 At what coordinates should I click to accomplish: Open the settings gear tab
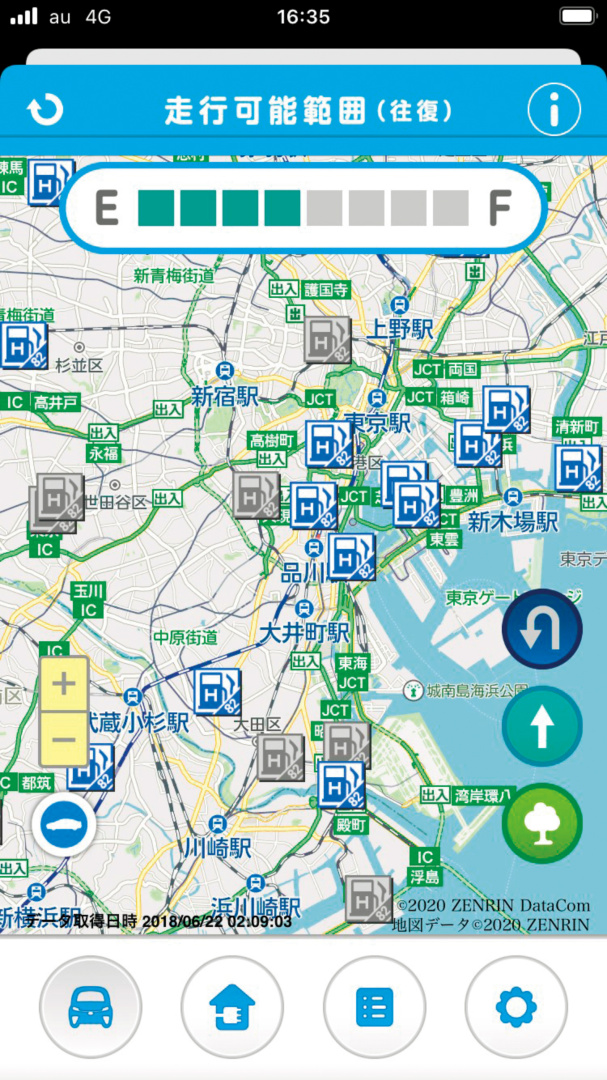(x=516, y=1006)
